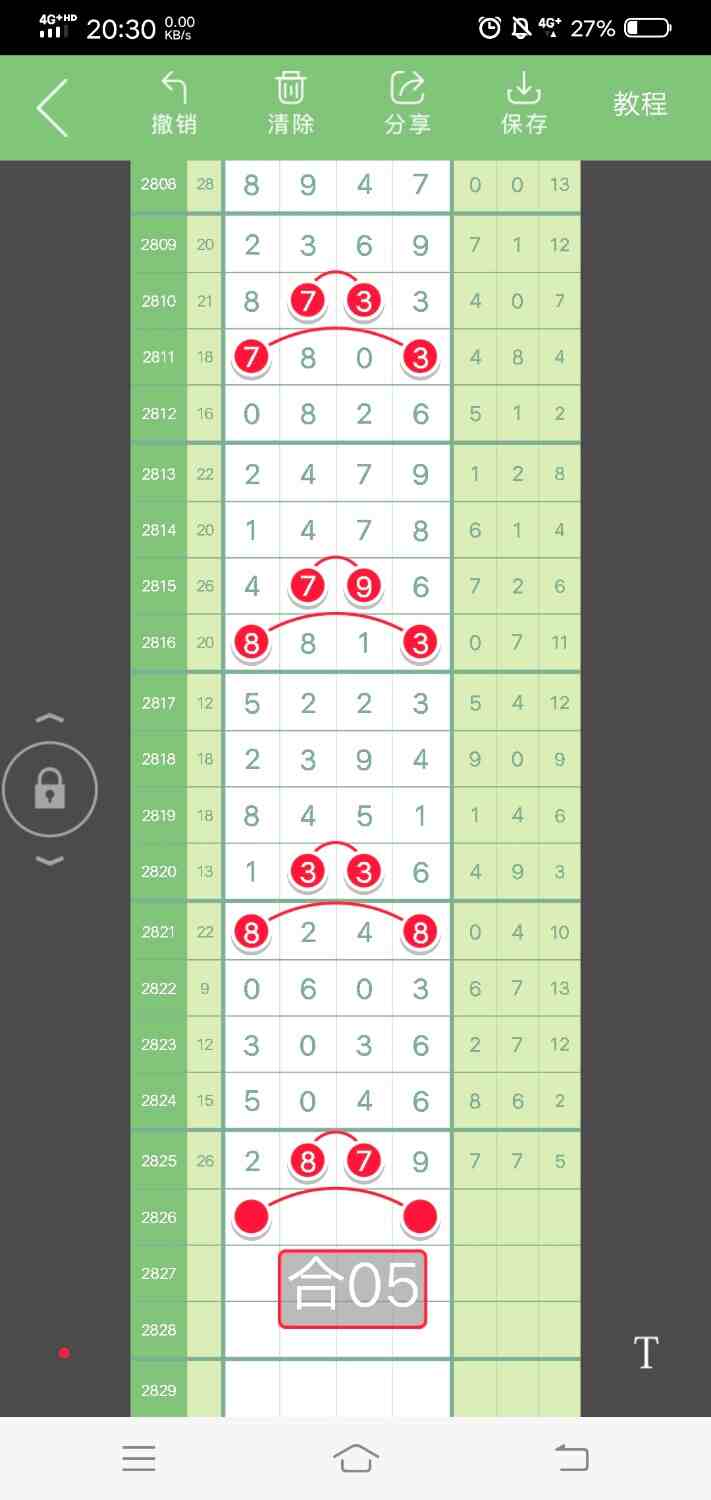The height and width of the screenshot is (1500, 711).
Task: Tap the red dot color indicator
Action: coord(64,1353)
